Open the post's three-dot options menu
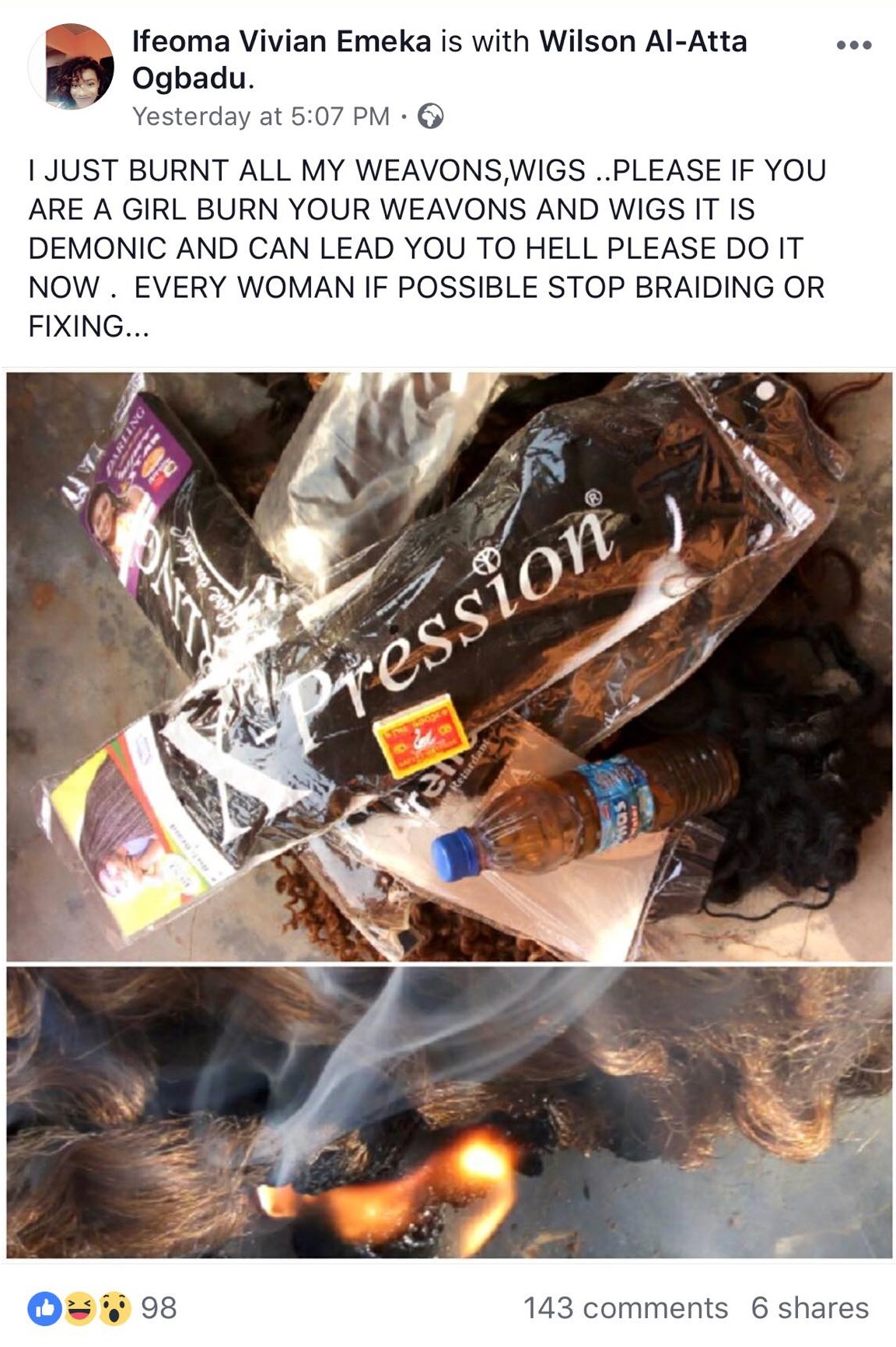This screenshot has height=1347, width=896. click(x=854, y=46)
